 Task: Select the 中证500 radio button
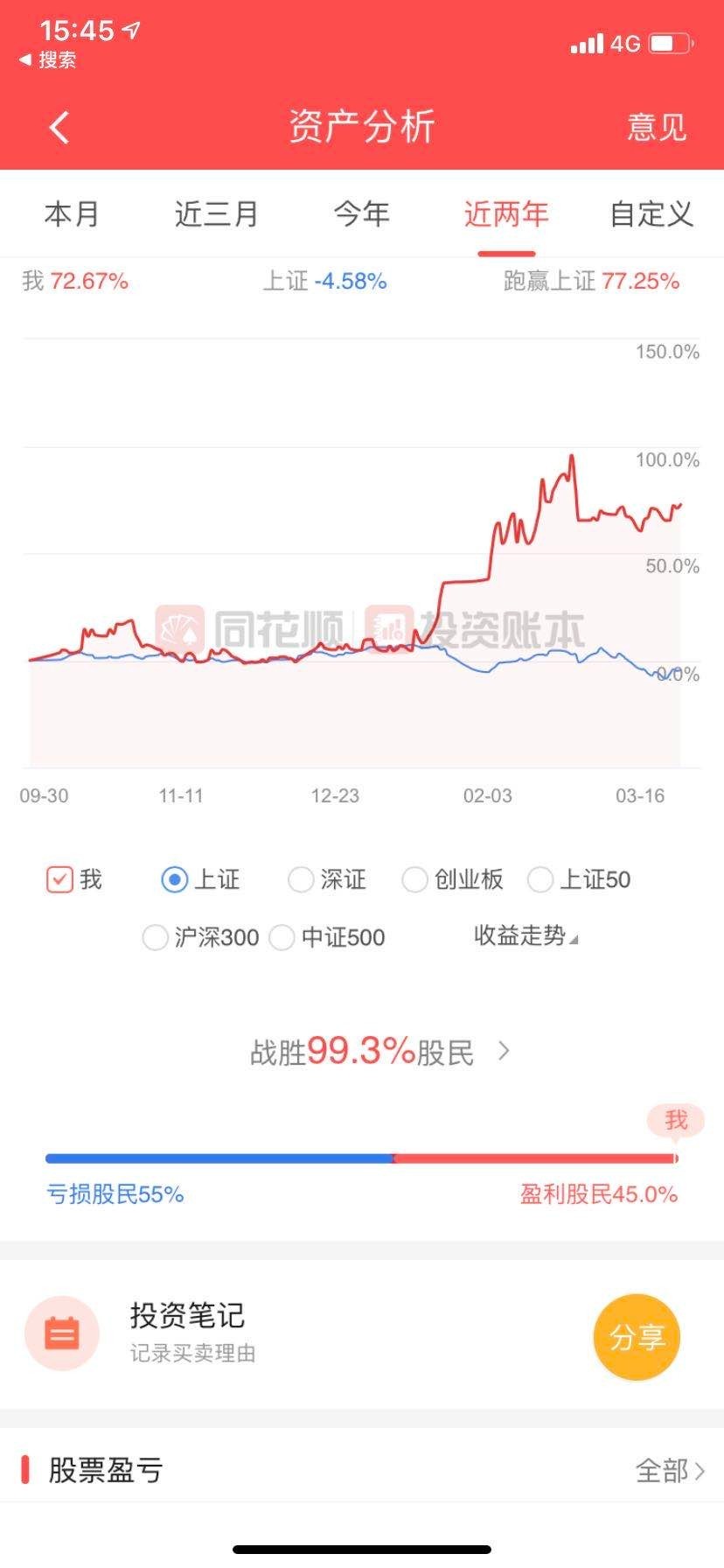click(x=282, y=937)
